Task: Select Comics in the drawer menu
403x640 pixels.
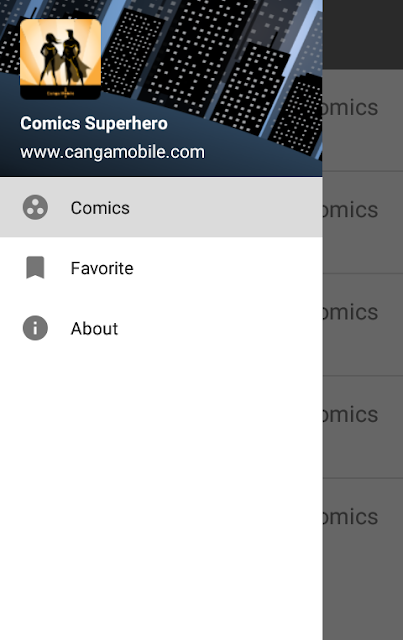Action: pos(161,207)
